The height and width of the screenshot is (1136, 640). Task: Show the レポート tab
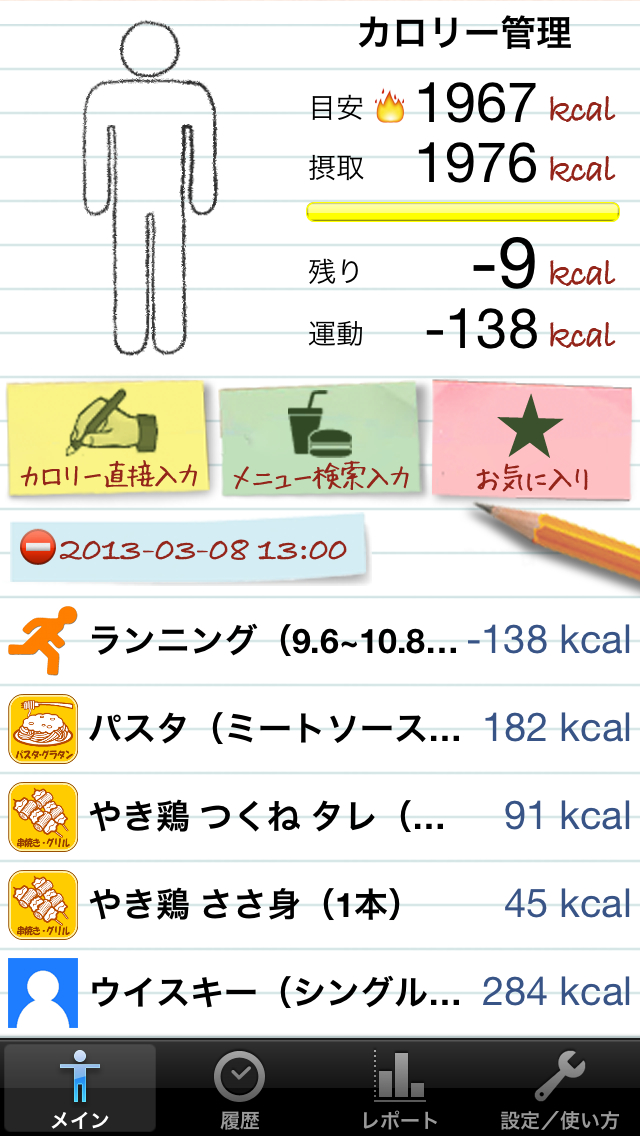[x=400, y=1088]
